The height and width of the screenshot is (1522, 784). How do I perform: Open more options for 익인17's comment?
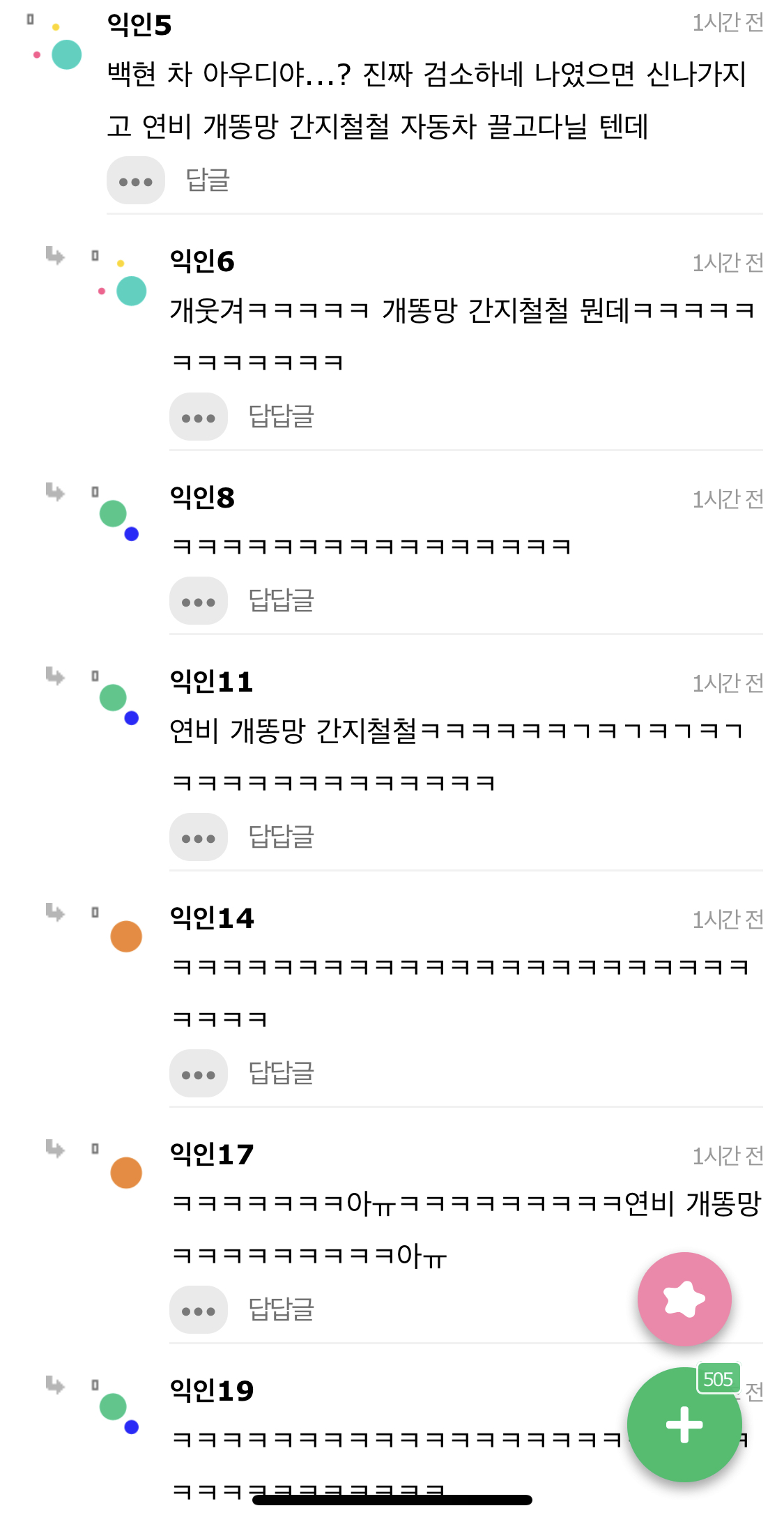coord(198,1311)
